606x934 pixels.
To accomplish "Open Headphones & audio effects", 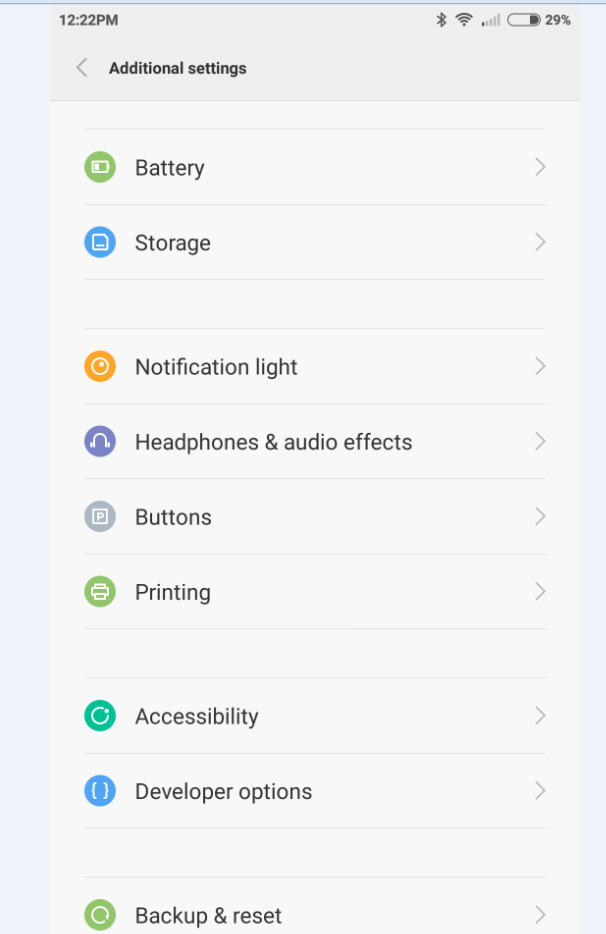I will 314,442.
